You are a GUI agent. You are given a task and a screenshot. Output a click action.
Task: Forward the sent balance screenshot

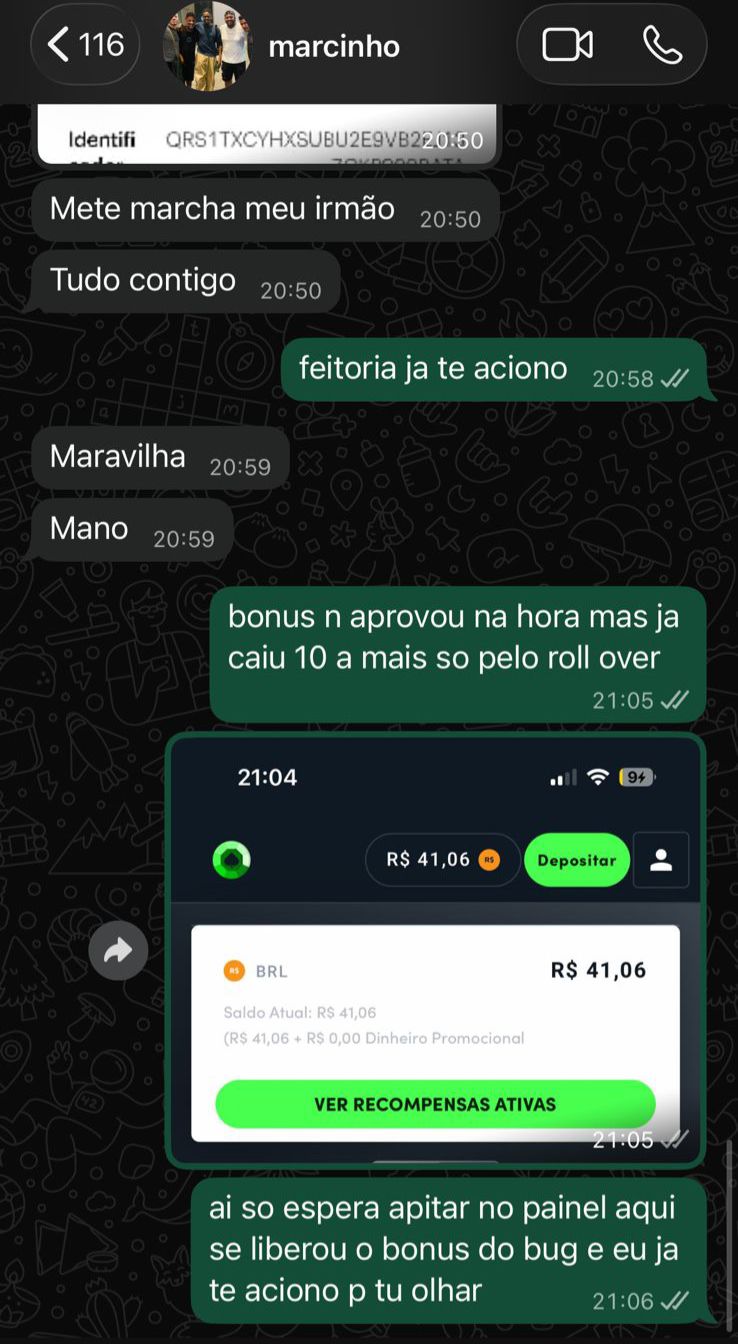118,950
